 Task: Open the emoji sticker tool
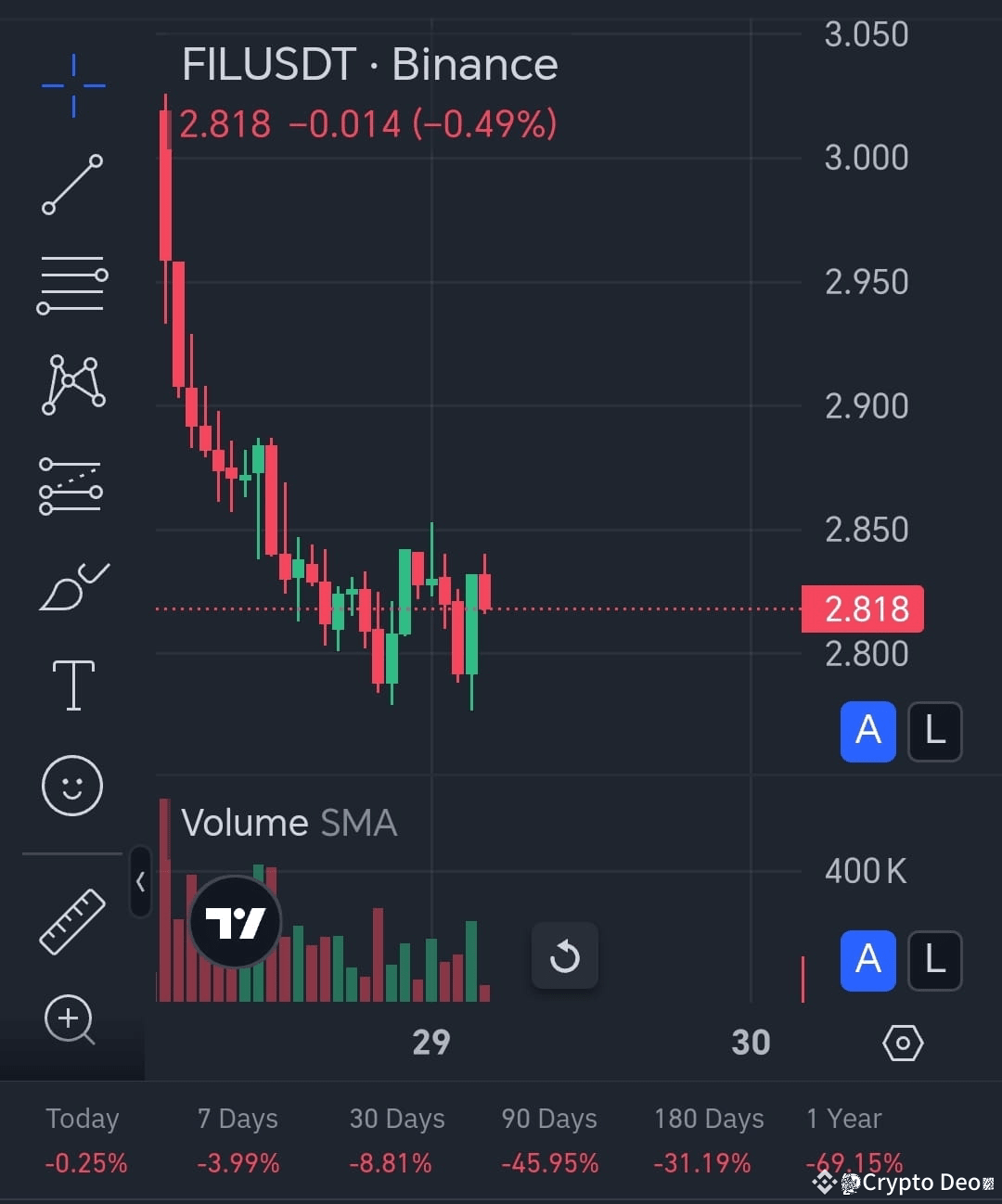click(x=72, y=784)
